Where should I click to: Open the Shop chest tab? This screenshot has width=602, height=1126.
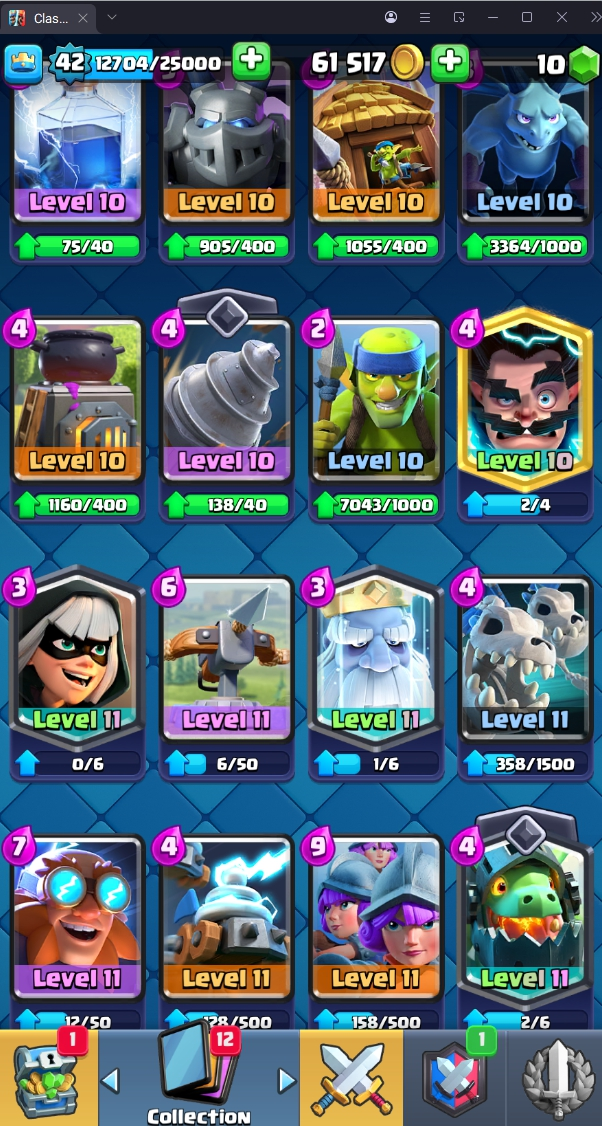48,1078
